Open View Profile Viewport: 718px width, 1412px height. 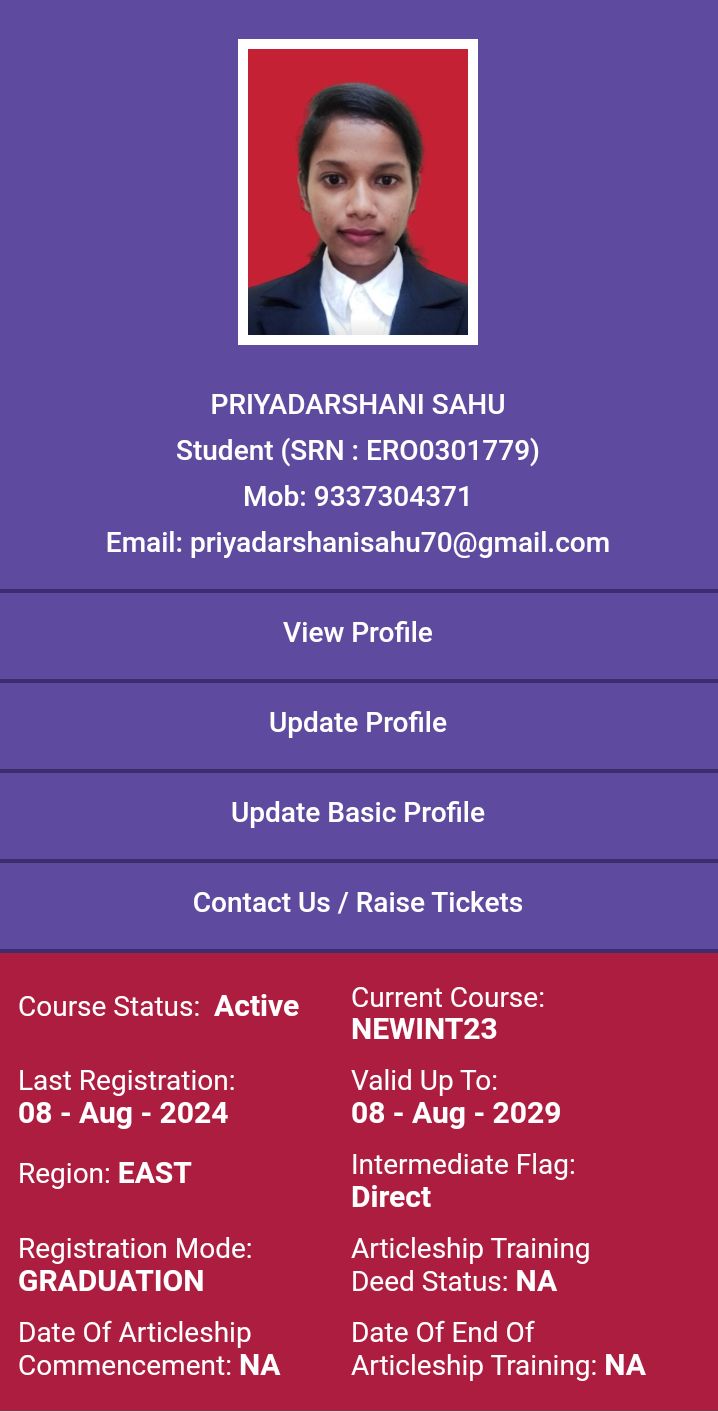coord(358,633)
